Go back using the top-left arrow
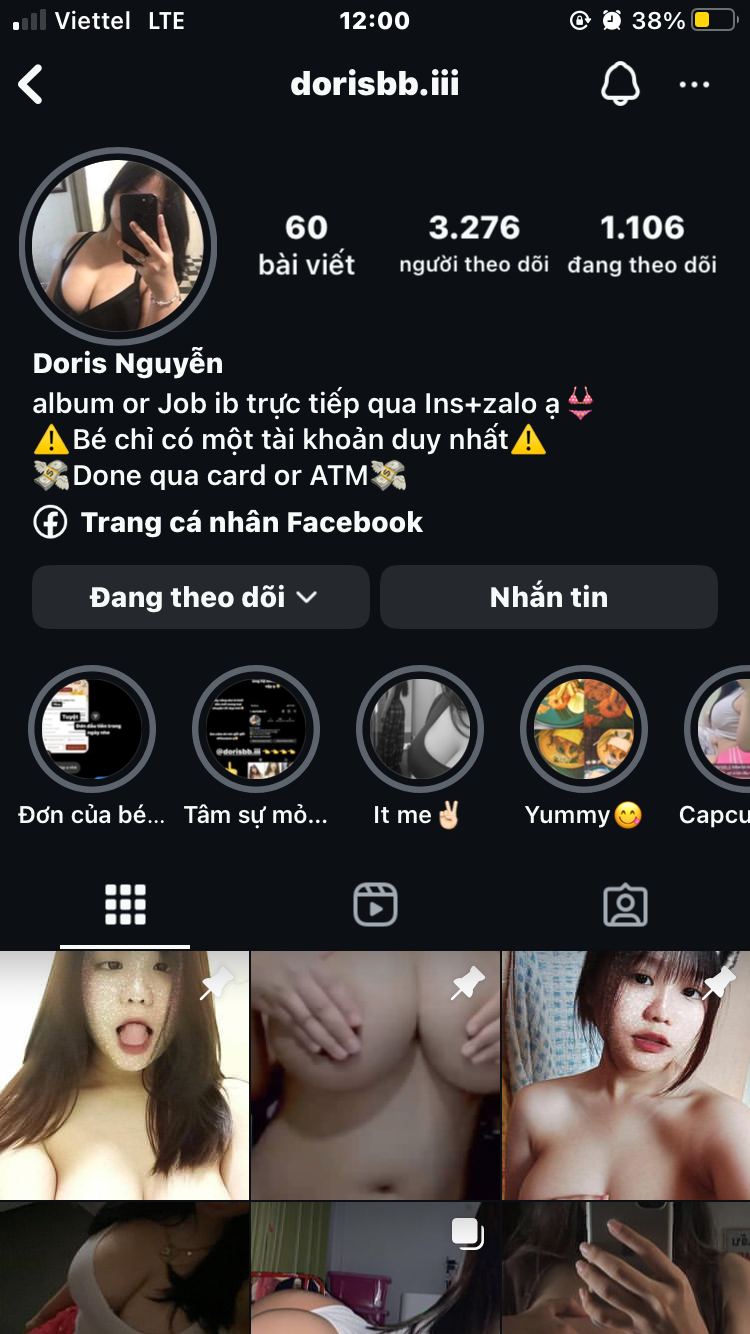The width and height of the screenshot is (750, 1334). [x=31, y=85]
